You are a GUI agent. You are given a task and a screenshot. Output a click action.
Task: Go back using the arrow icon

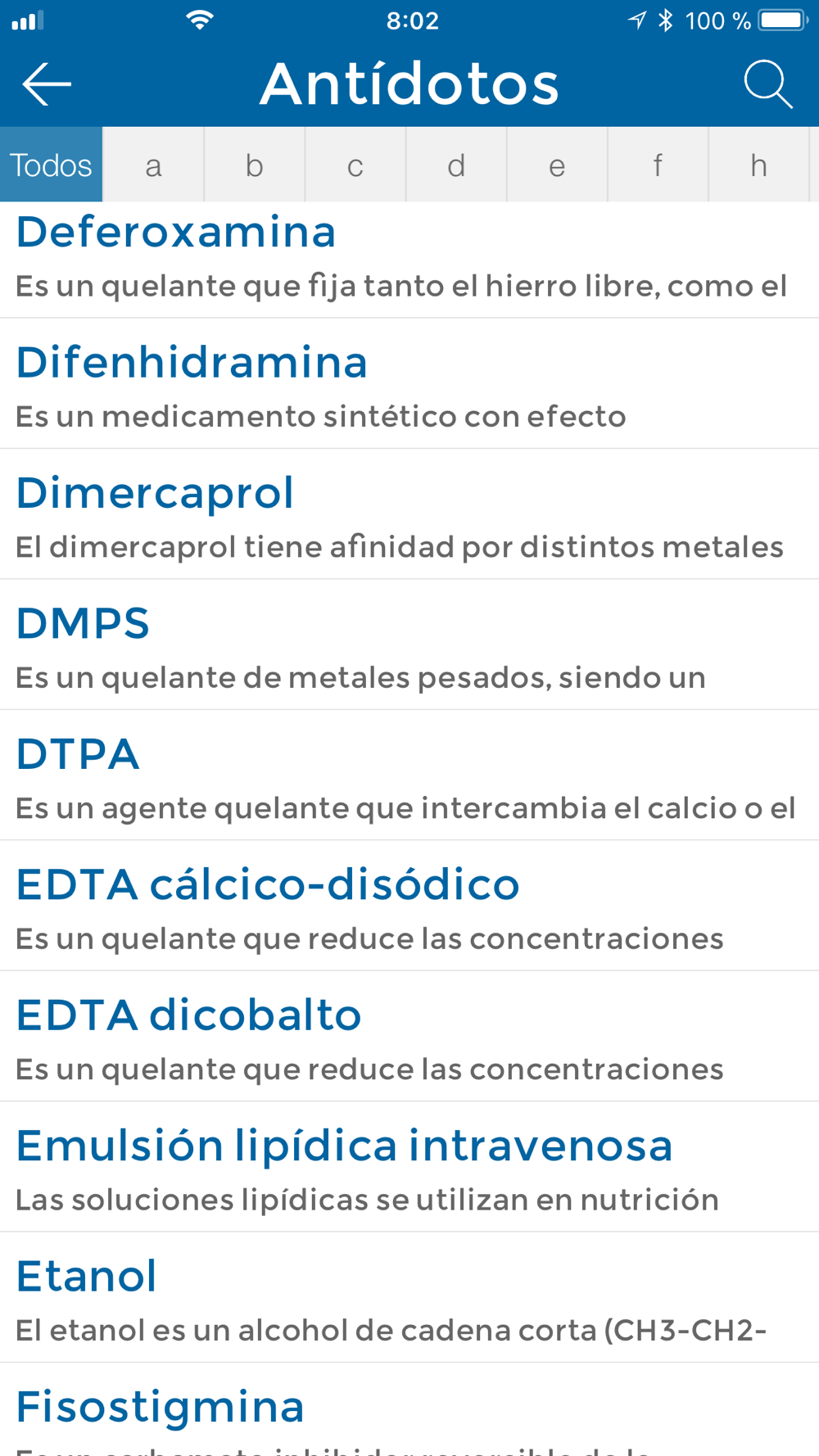point(47,84)
